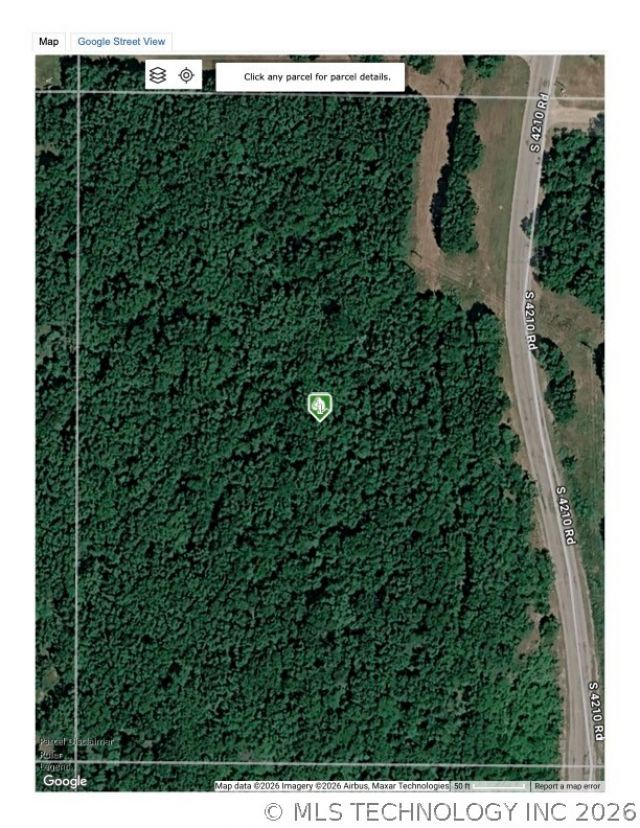Screen dimensions: 640x828
Task: Select the Map tab
Action: (x=49, y=42)
